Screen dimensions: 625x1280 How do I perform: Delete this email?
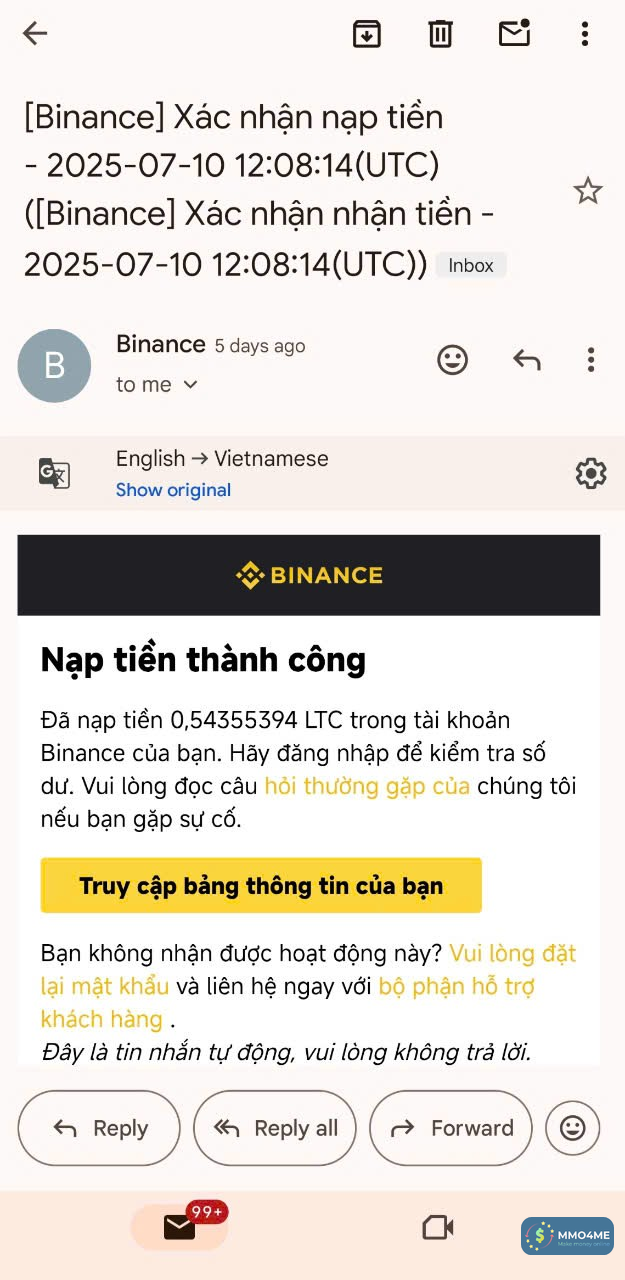pos(440,34)
